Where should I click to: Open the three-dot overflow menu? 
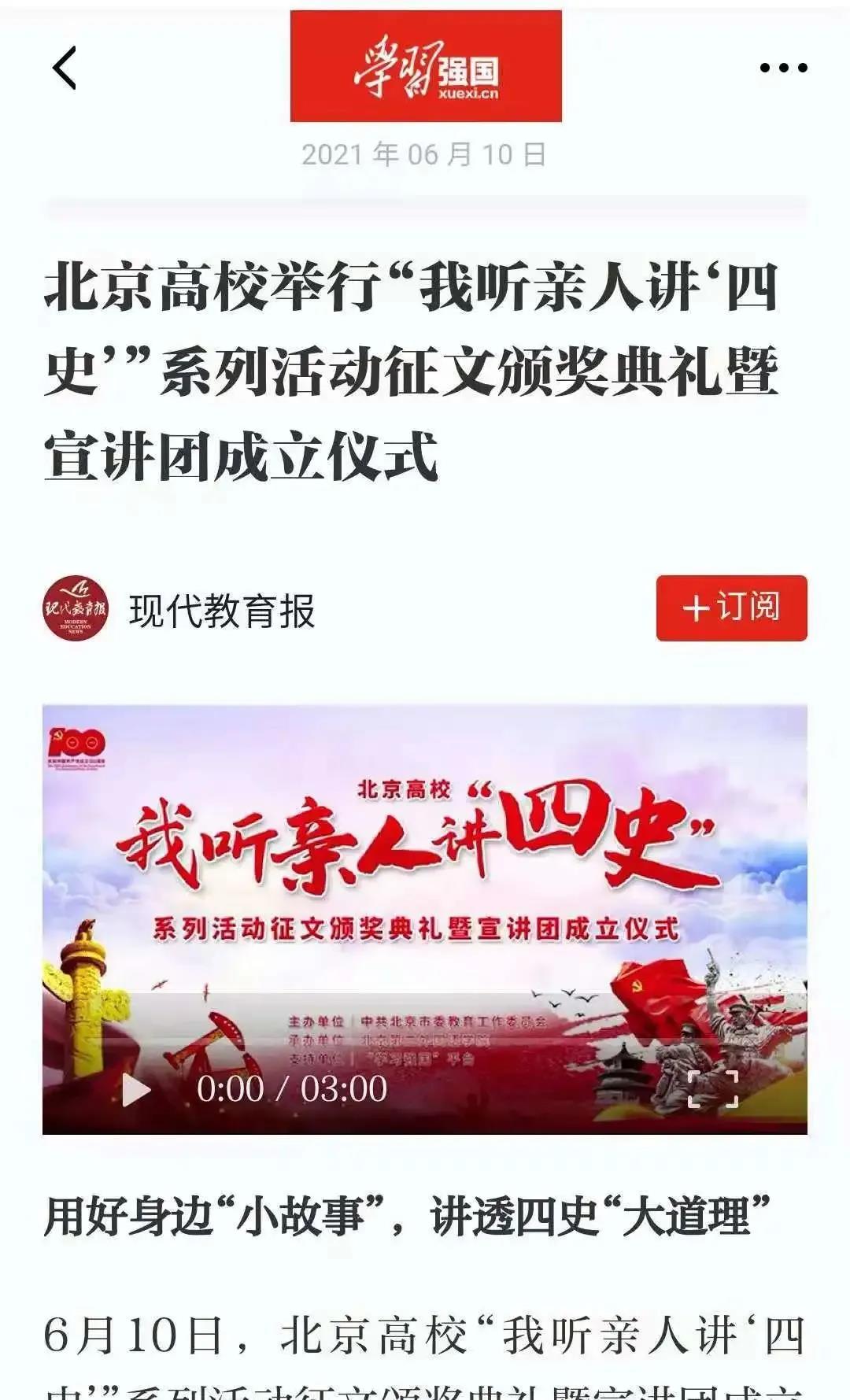click(x=783, y=68)
